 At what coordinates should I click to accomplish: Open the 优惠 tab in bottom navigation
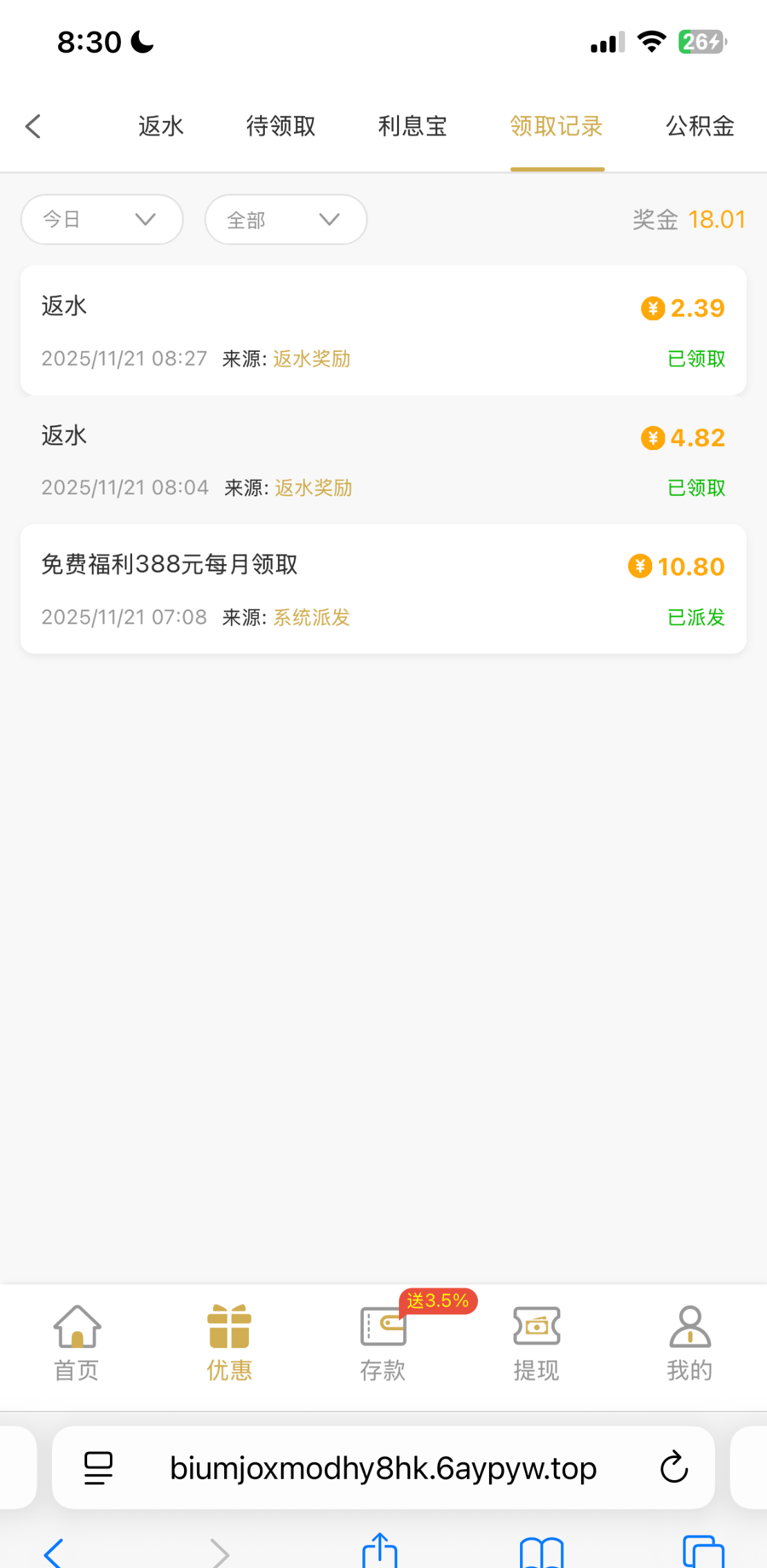coord(230,1343)
